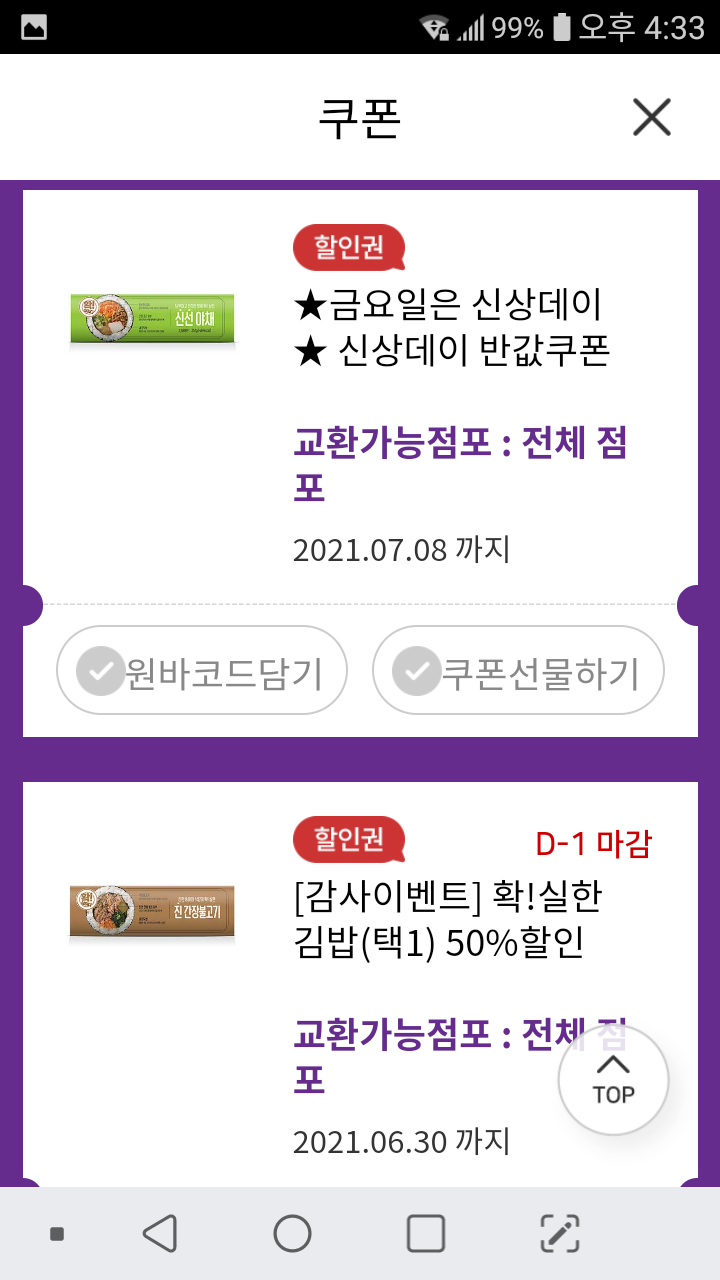Open the 신상데이 반값쿠폰 coupon
720x1280 pixels.
coord(452,326)
